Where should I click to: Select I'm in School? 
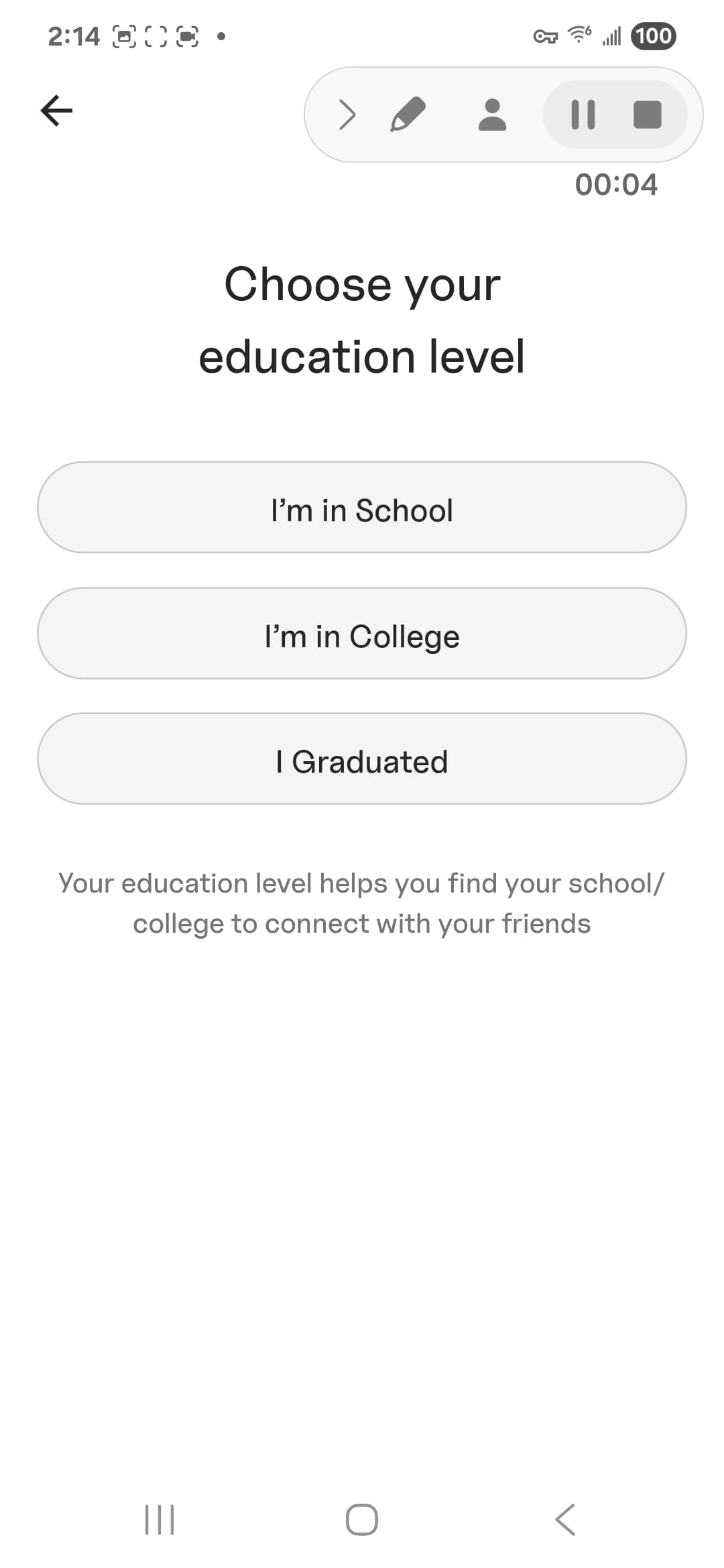coord(362,507)
